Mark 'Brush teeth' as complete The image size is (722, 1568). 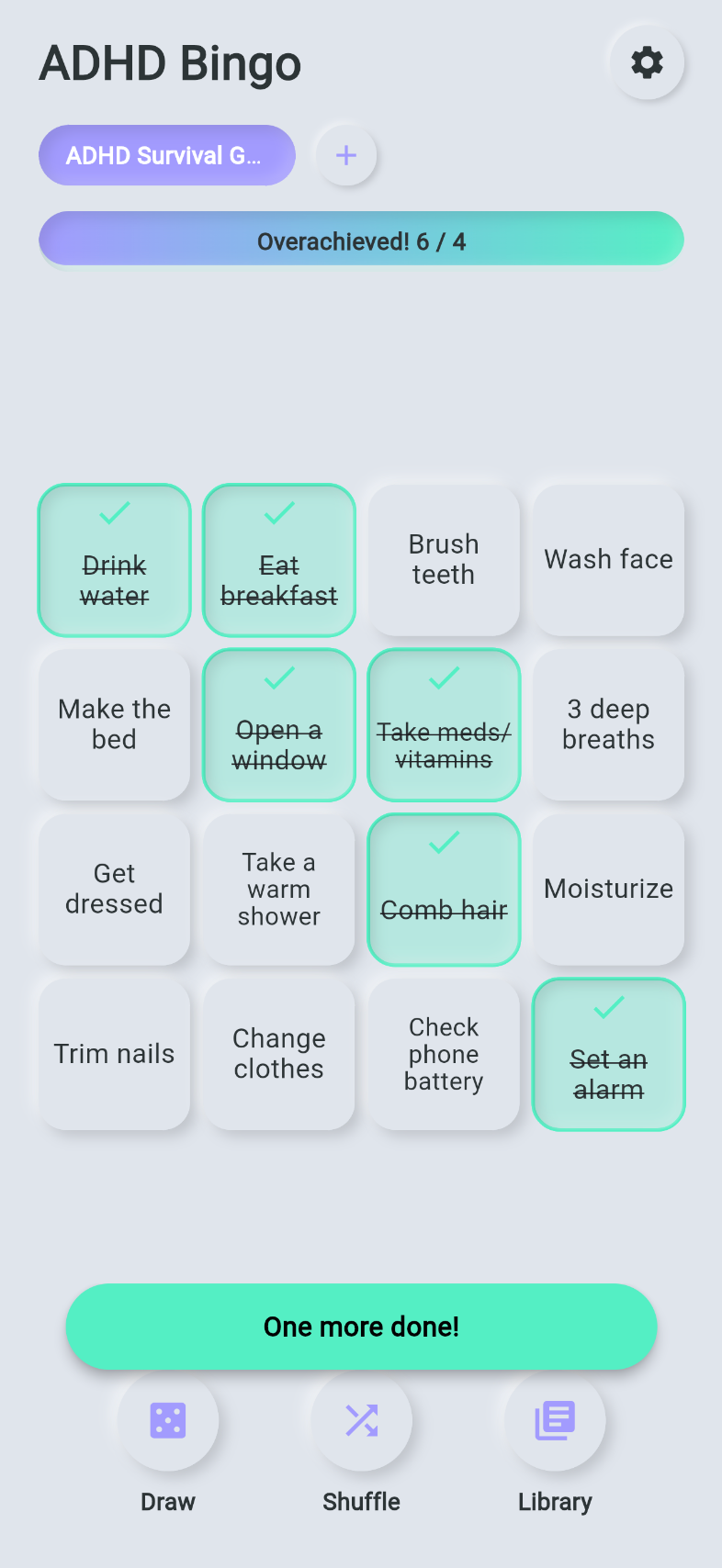pyautogui.click(x=444, y=560)
